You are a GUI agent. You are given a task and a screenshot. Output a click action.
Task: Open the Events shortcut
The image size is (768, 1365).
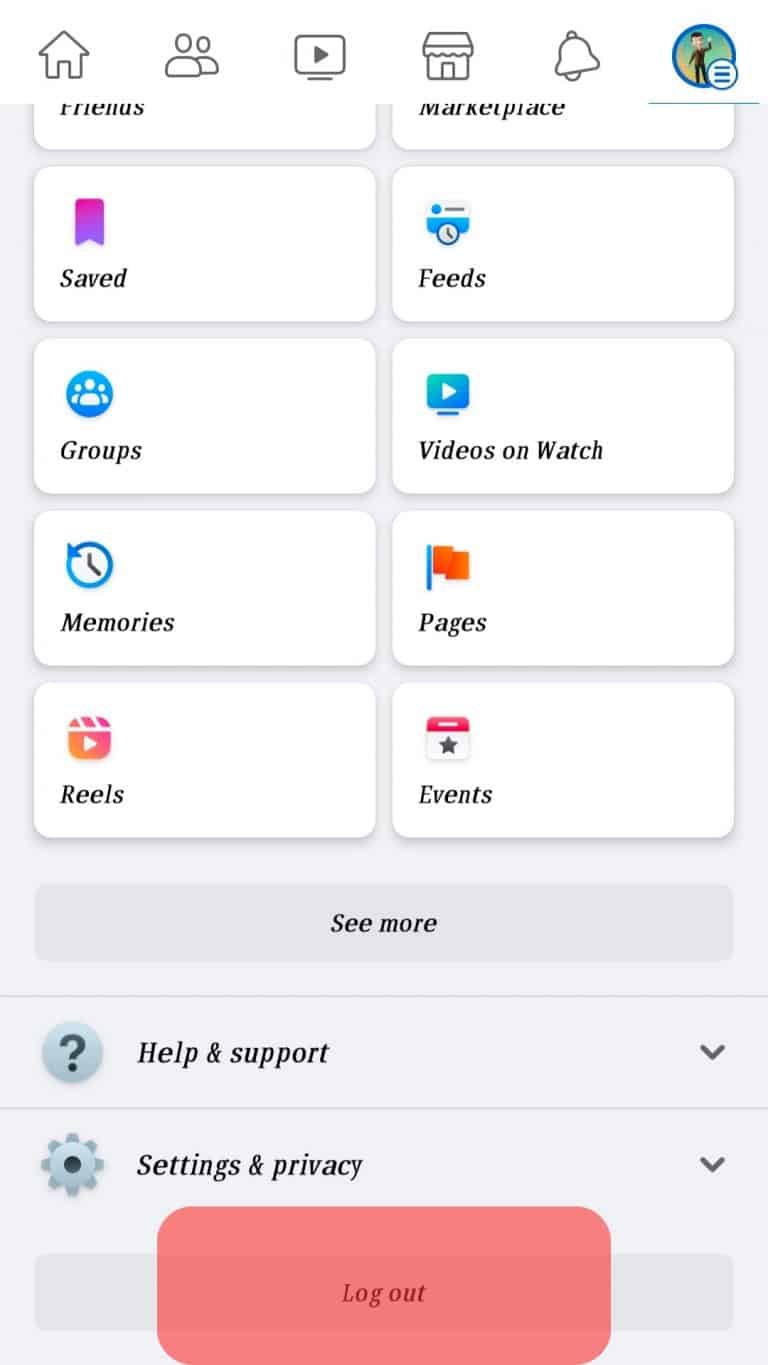(562, 760)
